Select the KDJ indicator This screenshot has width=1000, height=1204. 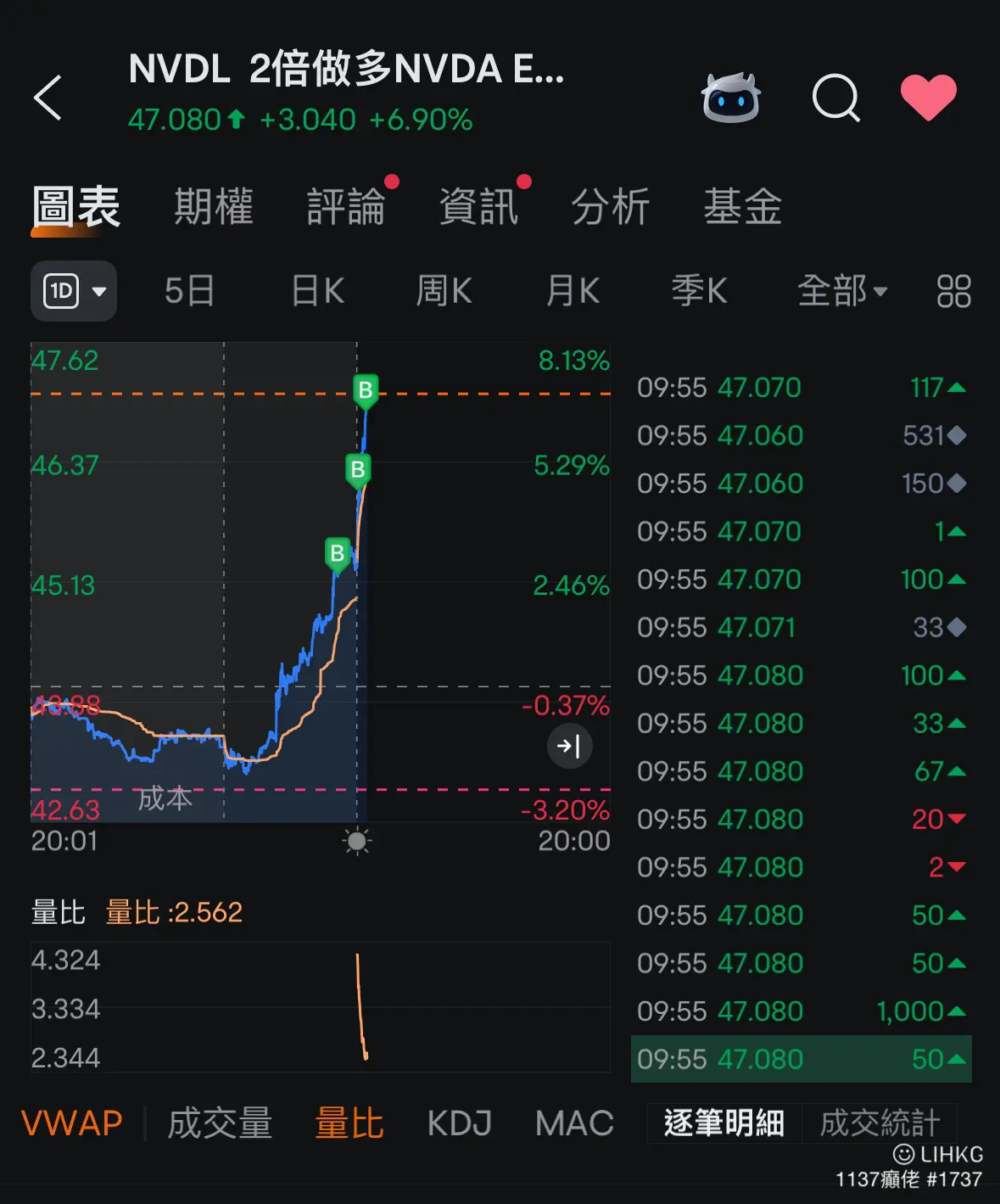(460, 1123)
